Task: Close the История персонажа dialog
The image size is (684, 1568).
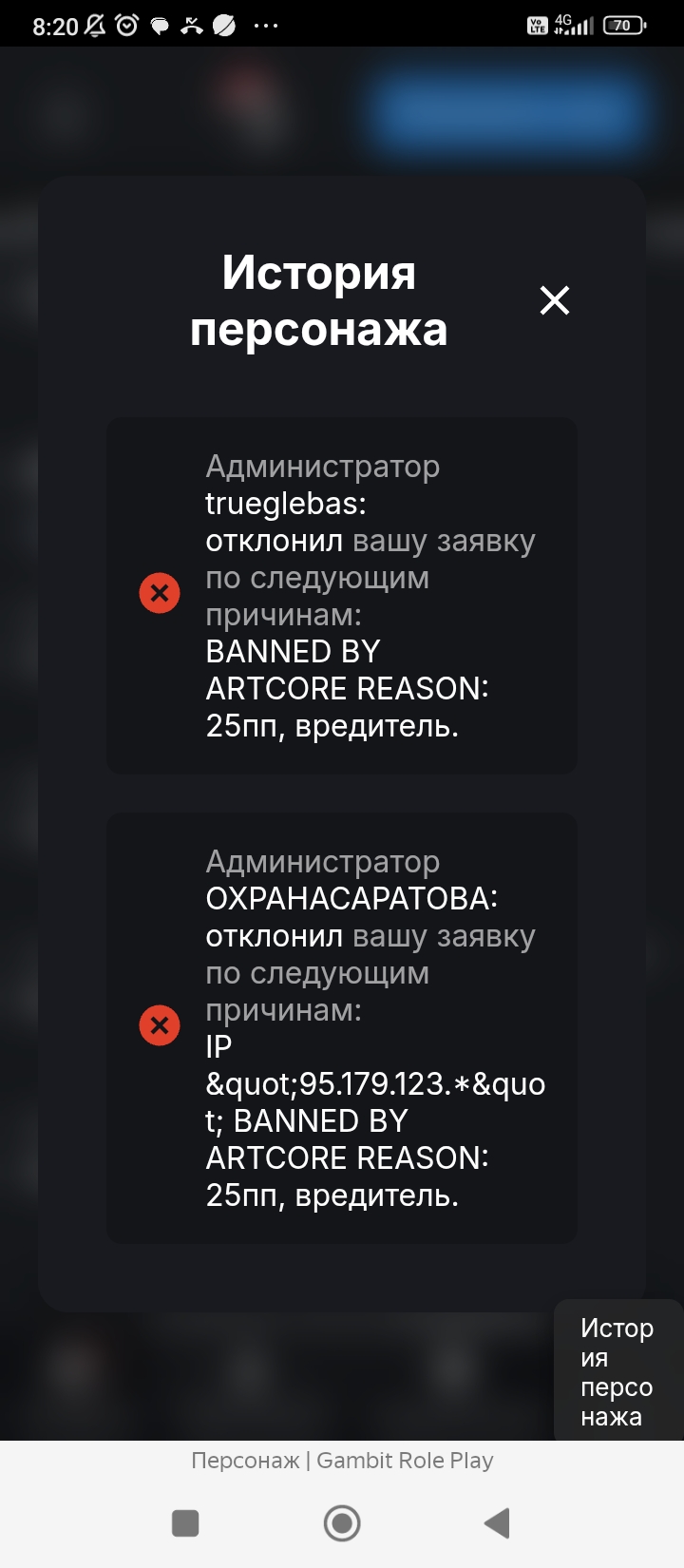Action: tap(555, 301)
